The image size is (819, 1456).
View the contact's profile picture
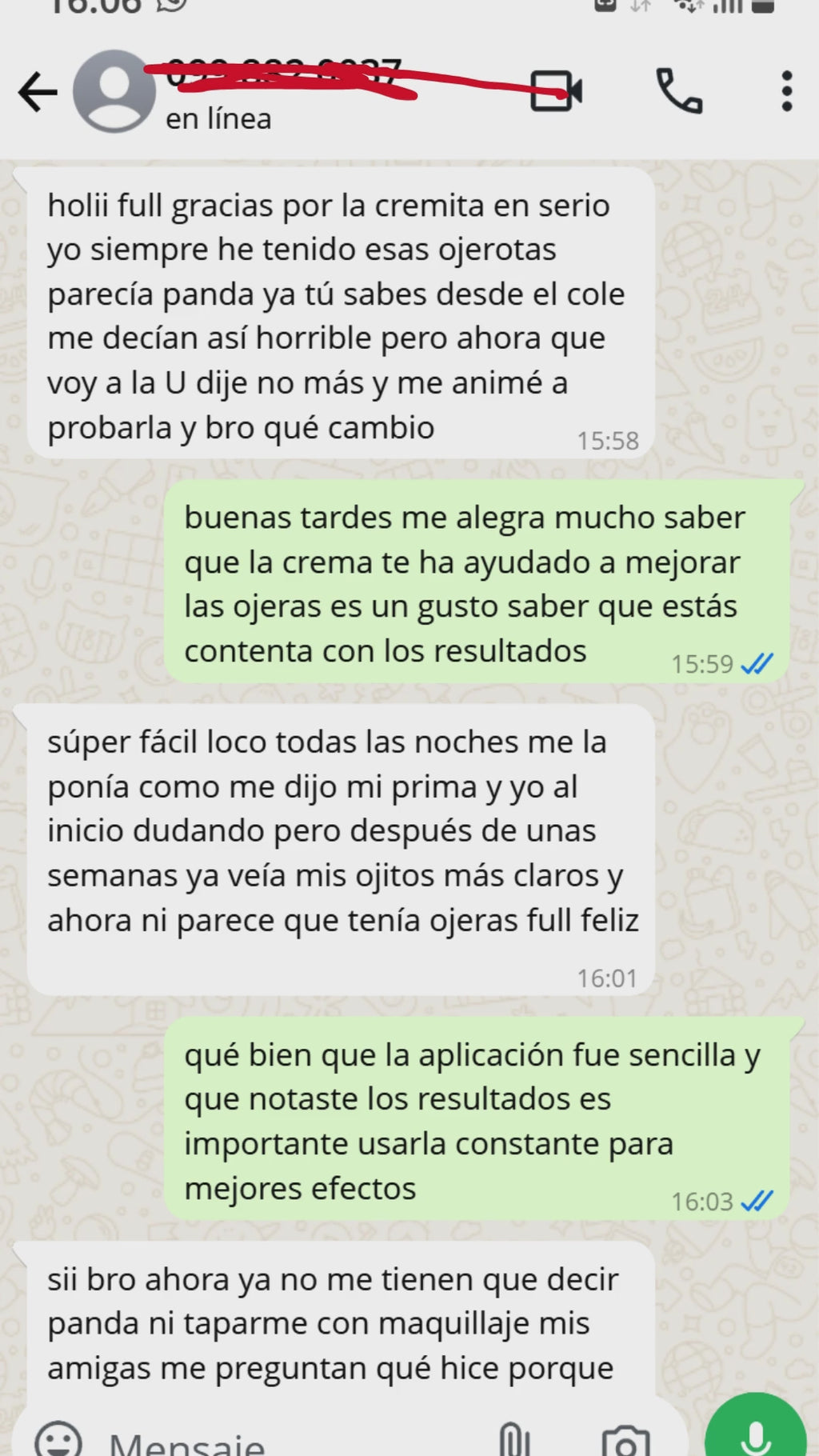[117, 90]
